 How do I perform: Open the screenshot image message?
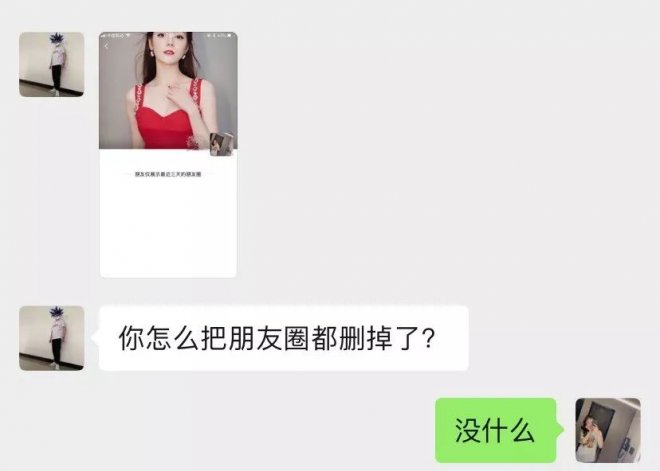point(168,154)
